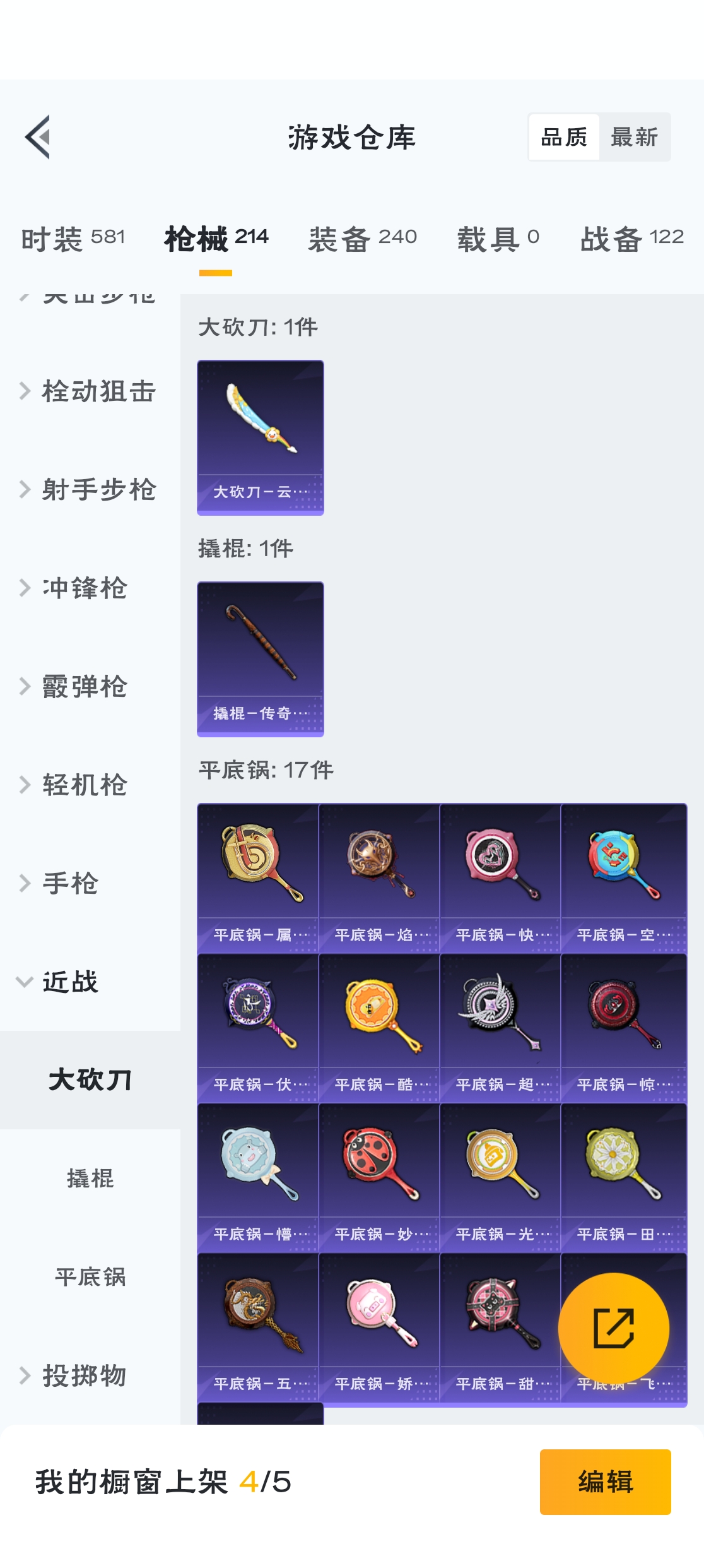
Task: Switch to the 时装 tab
Action: pyautogui.click(x=73, y=239)
